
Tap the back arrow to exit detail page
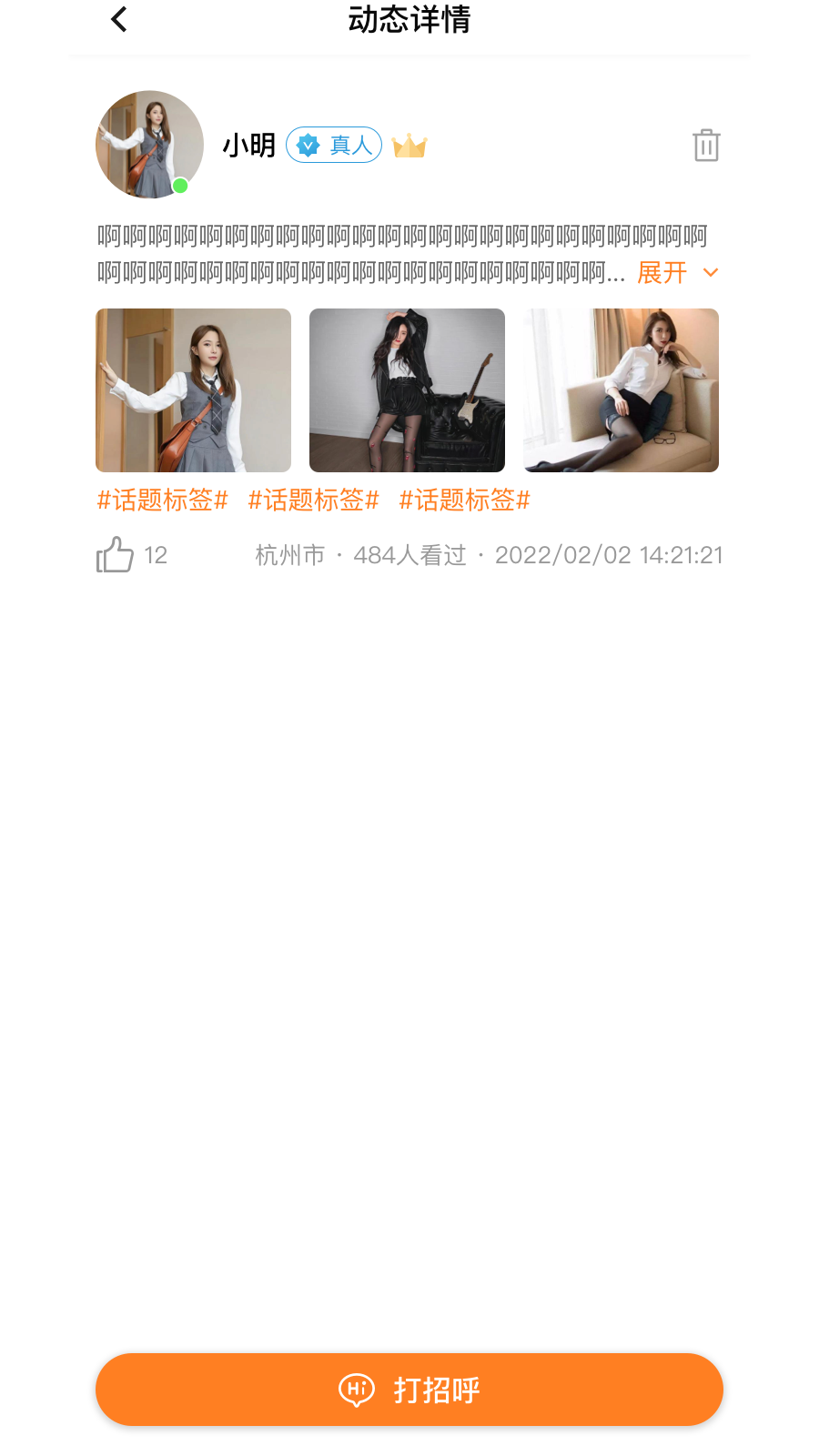(117, 19)
